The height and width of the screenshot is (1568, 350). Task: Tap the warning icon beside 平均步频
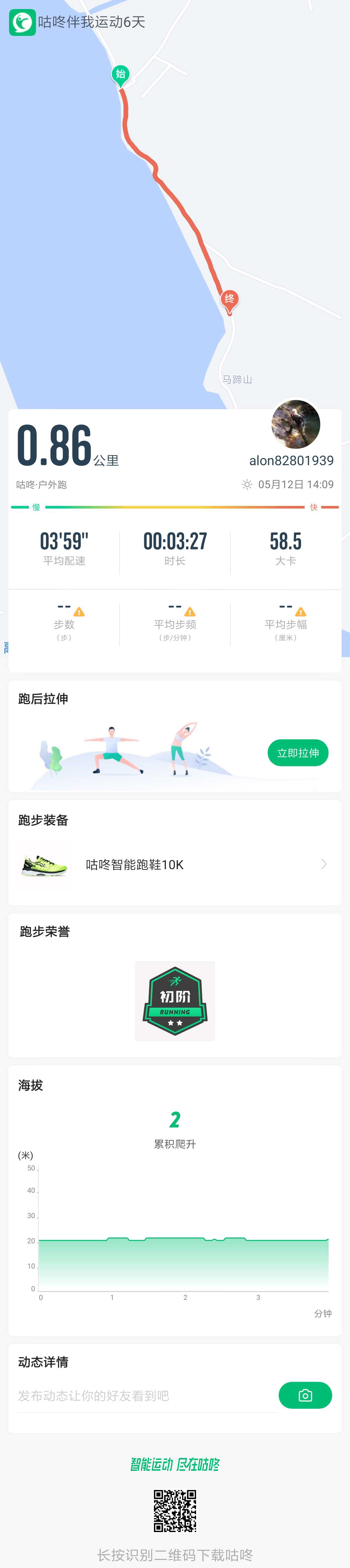coord(190,612)
